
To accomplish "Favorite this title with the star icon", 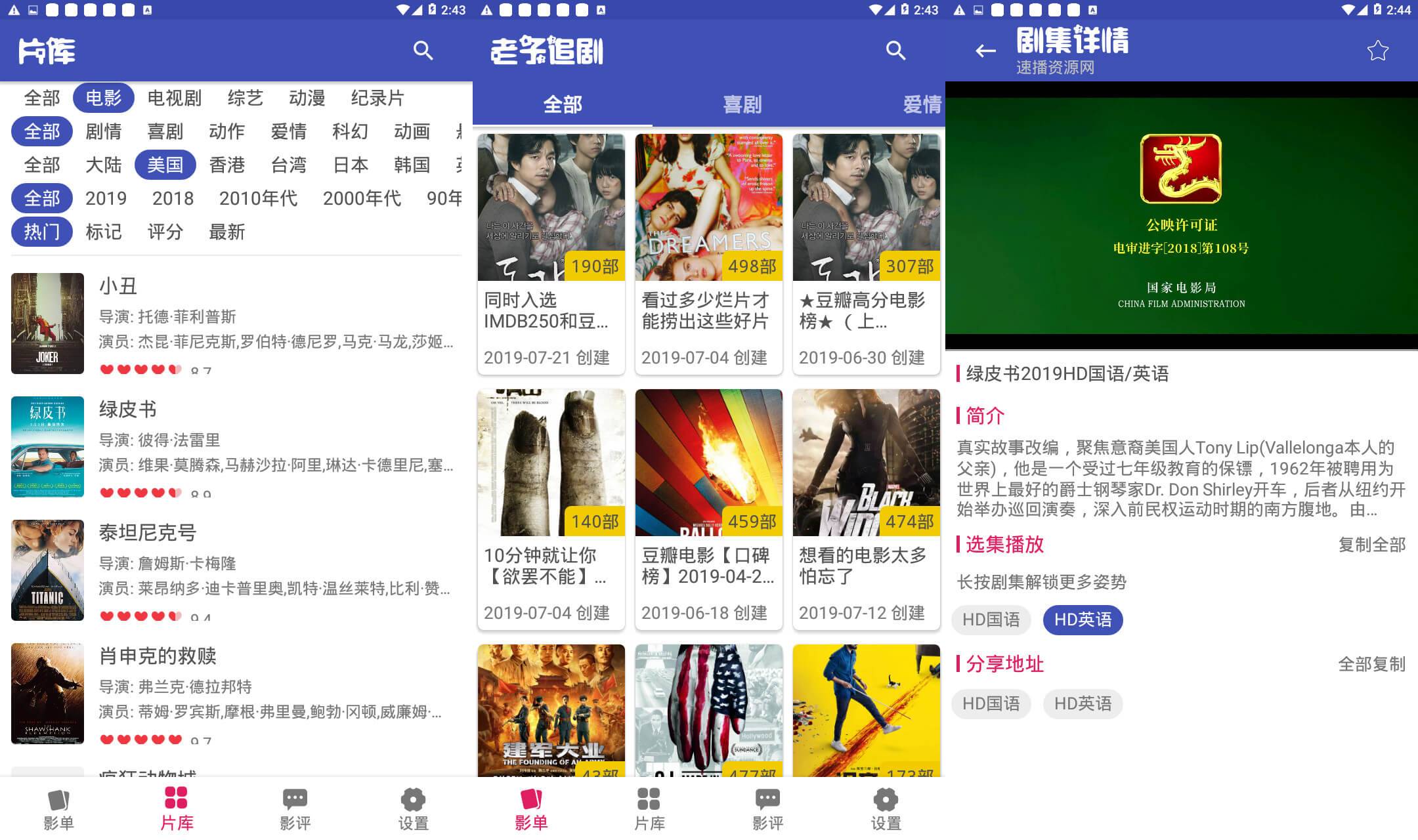I will tap(1377, 51).
